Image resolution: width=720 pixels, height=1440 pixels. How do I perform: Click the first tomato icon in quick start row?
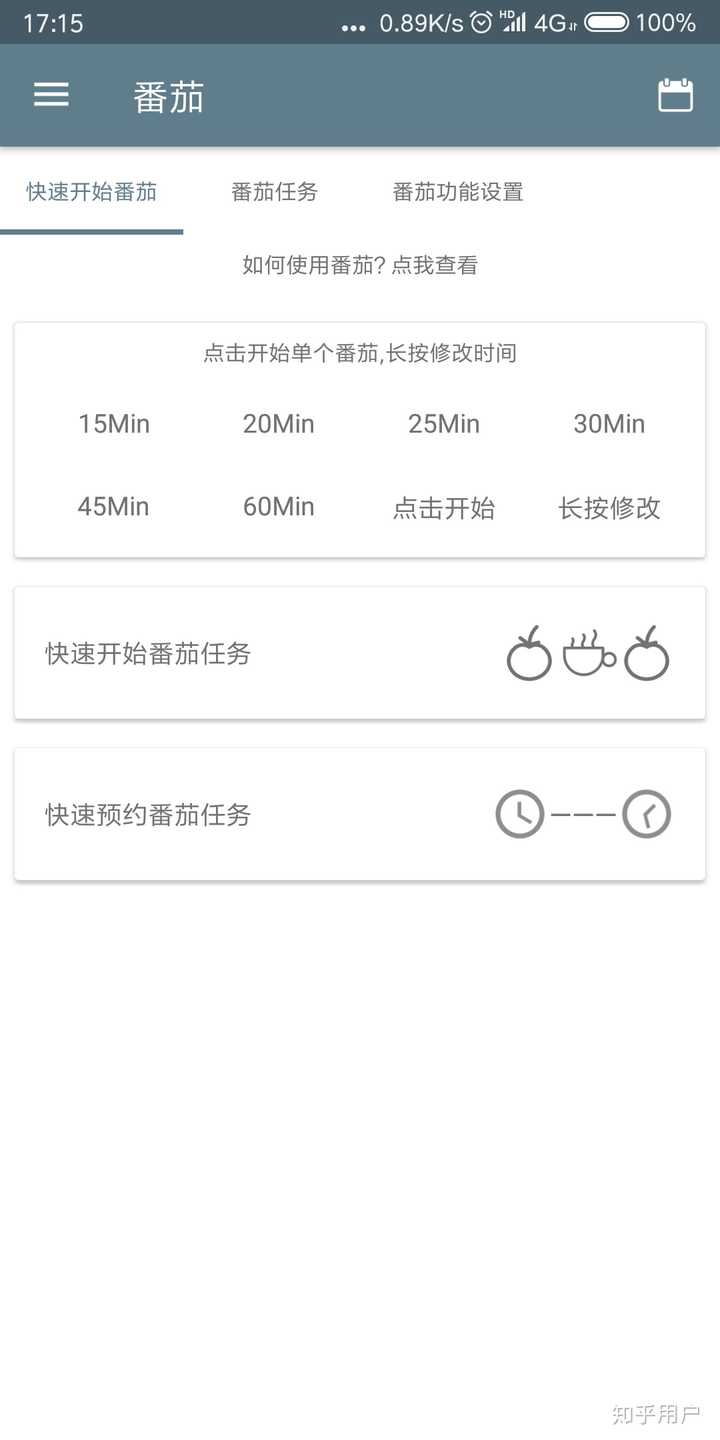529,655
